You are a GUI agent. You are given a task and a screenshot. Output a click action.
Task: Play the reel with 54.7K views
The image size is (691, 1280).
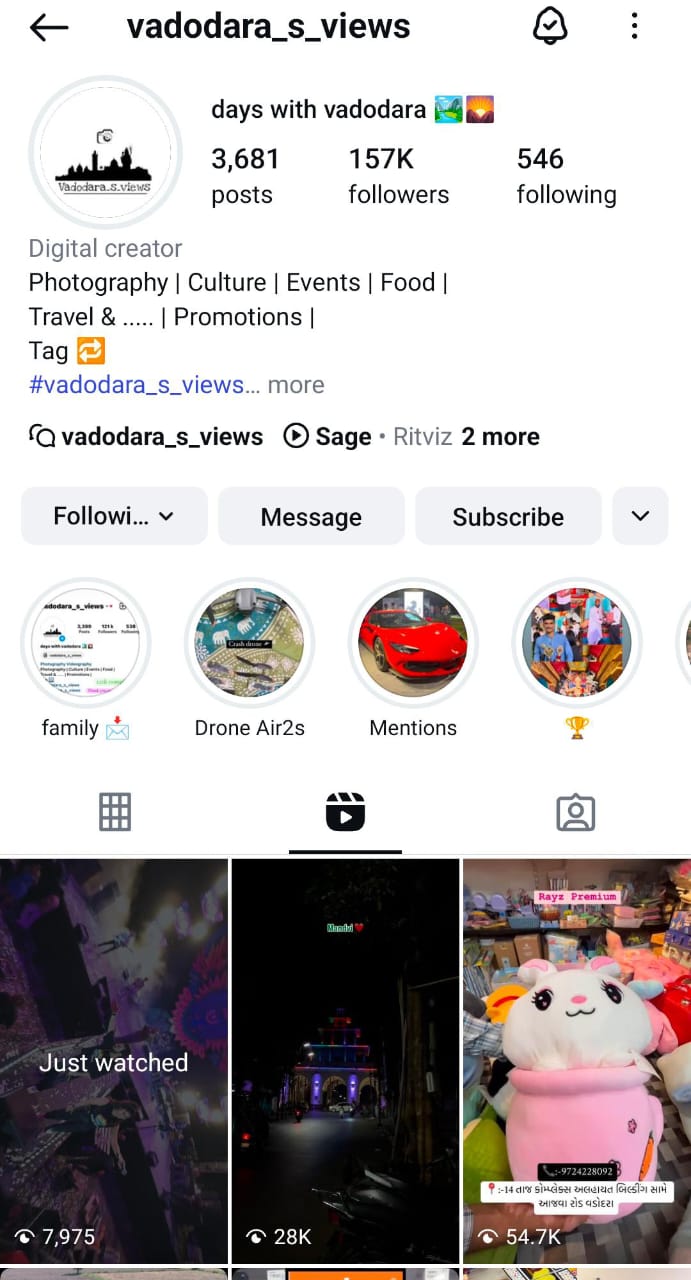[576, 1060]
